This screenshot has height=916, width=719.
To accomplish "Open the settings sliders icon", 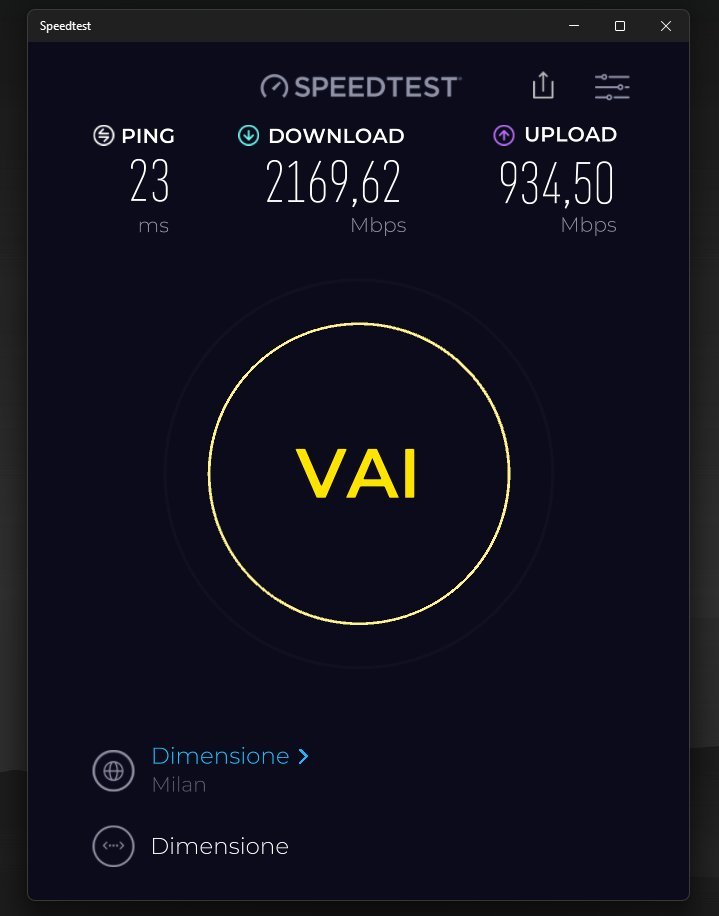I will click(612, 87).
